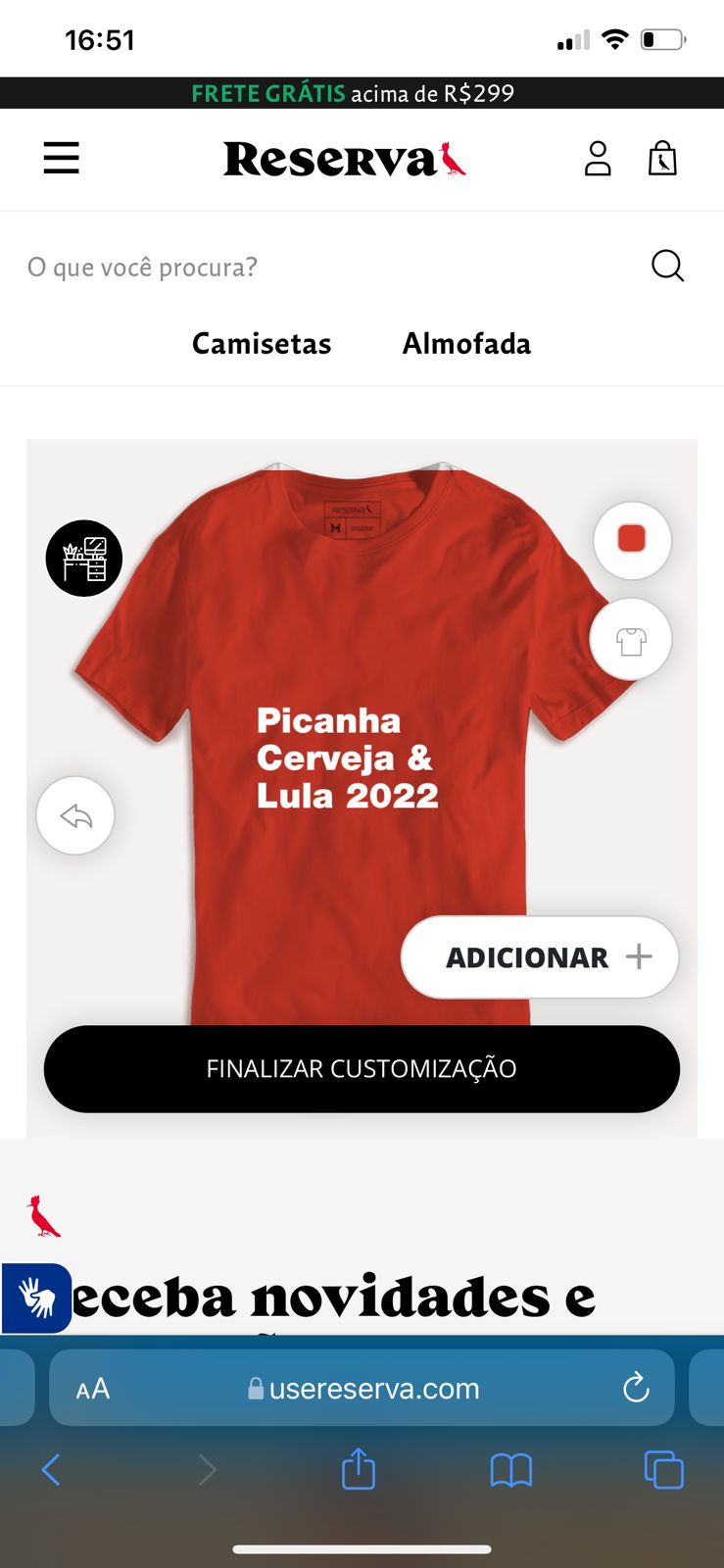The width and height of the screenshot is (724, 1568).
Task: Tap the magnifying glass search icon
Action: point(667,266)
